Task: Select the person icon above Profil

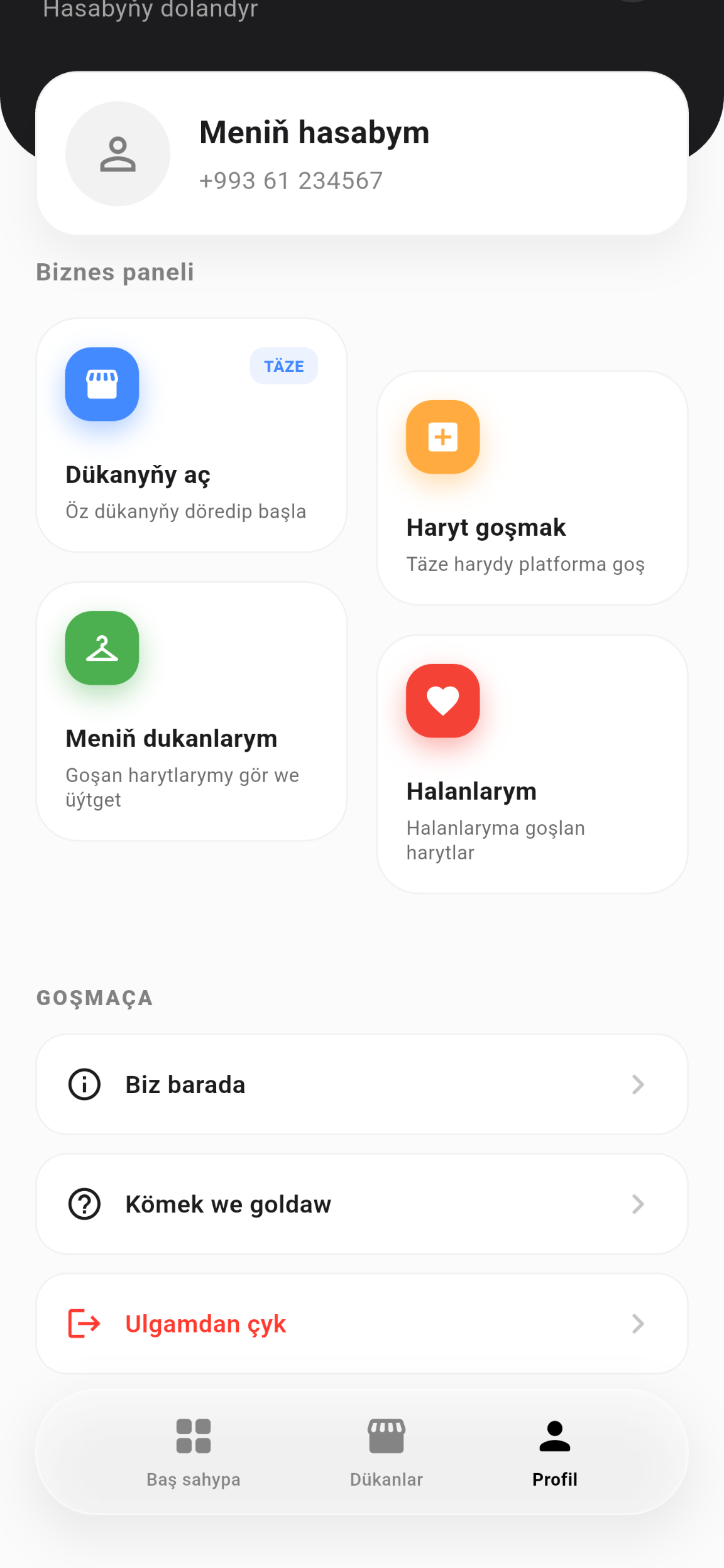Action: [554, 1435]
